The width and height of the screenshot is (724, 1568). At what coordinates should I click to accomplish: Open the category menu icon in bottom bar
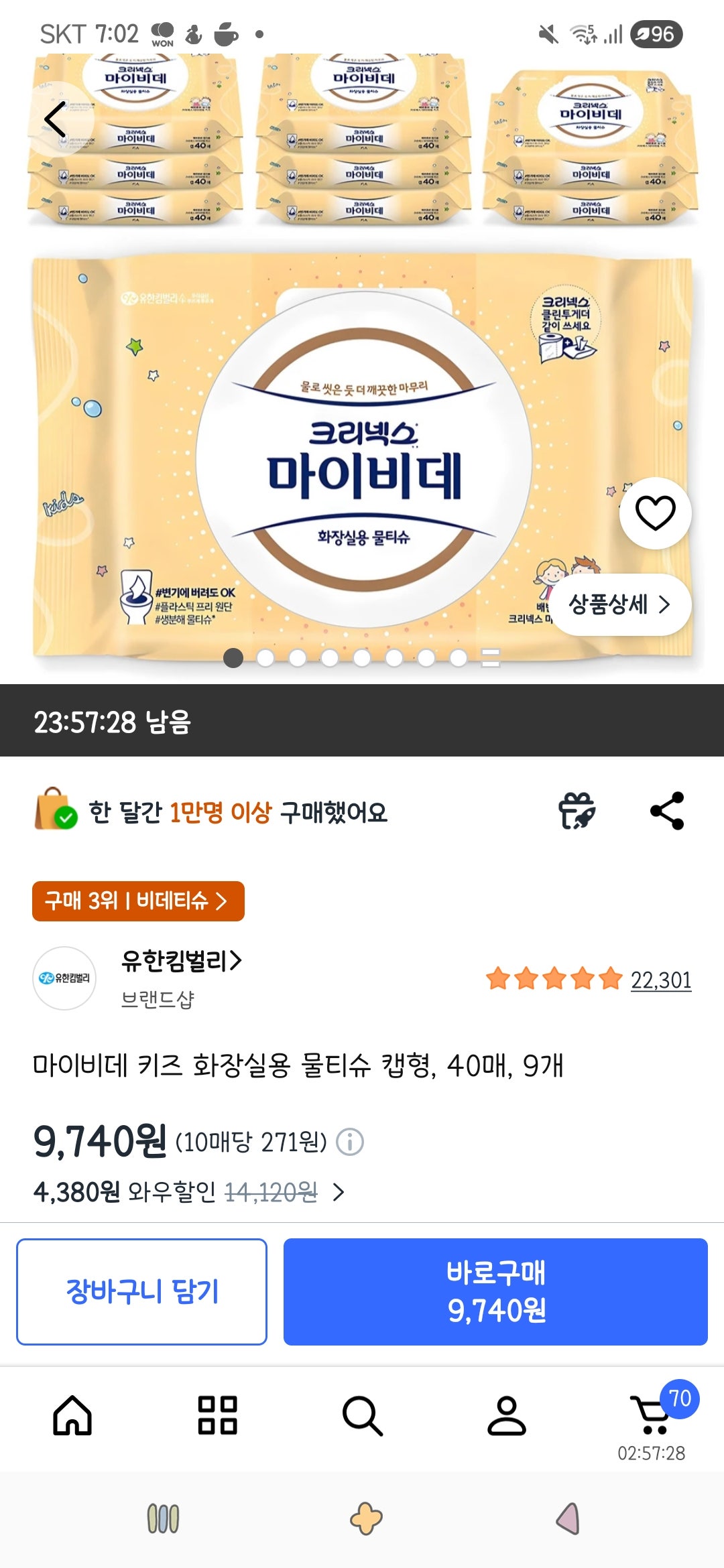point(219,1414)
